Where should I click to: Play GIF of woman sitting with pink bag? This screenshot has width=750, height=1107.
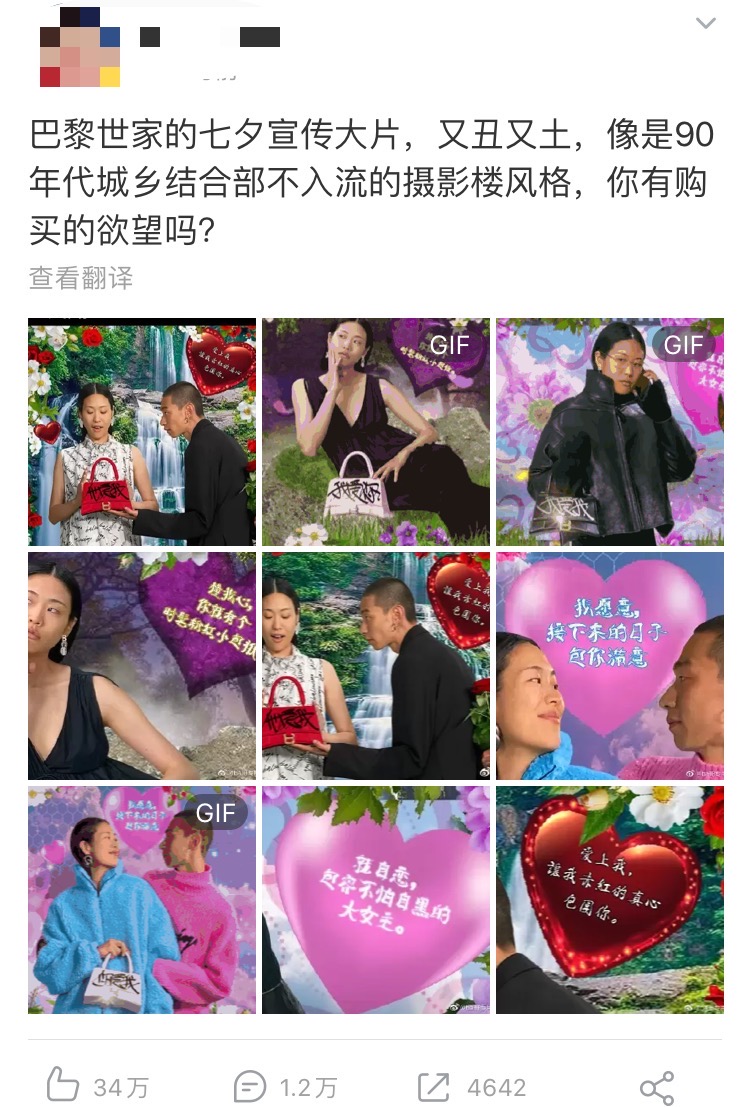[376, 432]
